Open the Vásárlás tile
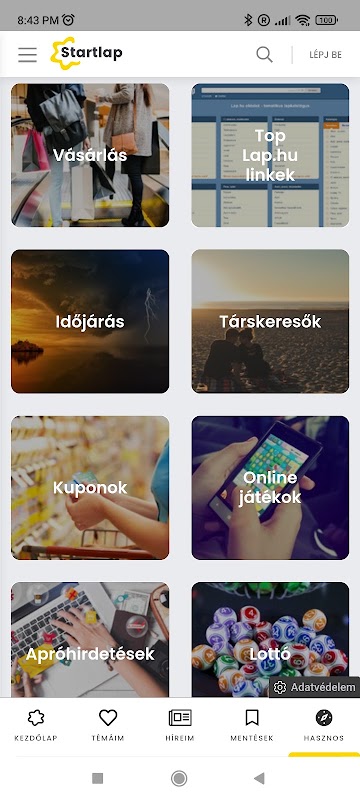Image resolution: width=360 pixels, height=800 pixels. 90,155
